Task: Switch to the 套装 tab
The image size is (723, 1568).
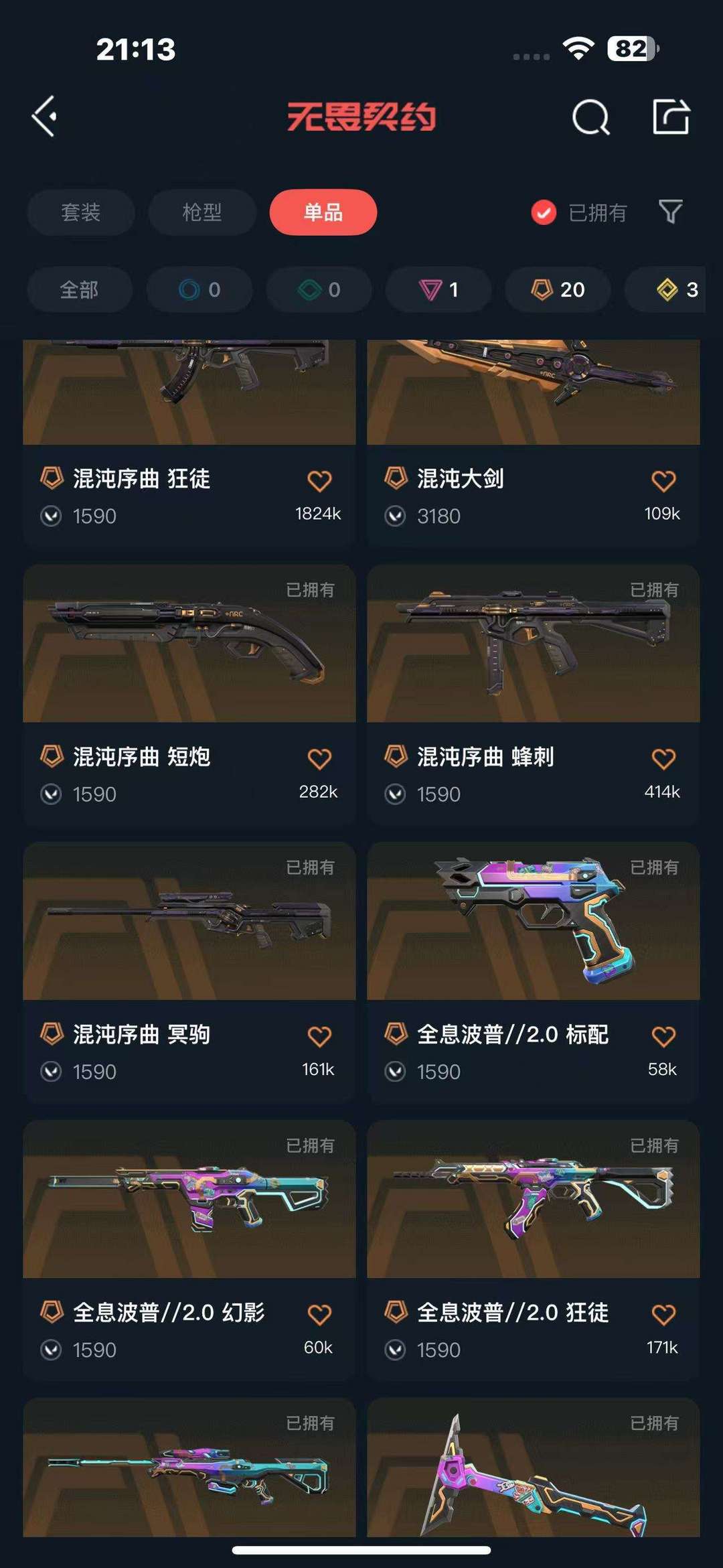Action: tap(81, 212)
